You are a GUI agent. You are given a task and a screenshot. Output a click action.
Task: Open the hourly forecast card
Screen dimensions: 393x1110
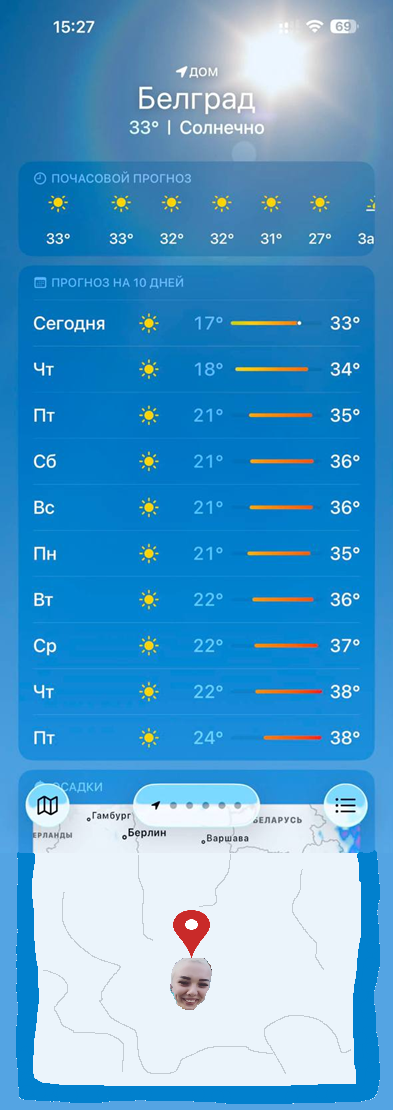point(196,209)
